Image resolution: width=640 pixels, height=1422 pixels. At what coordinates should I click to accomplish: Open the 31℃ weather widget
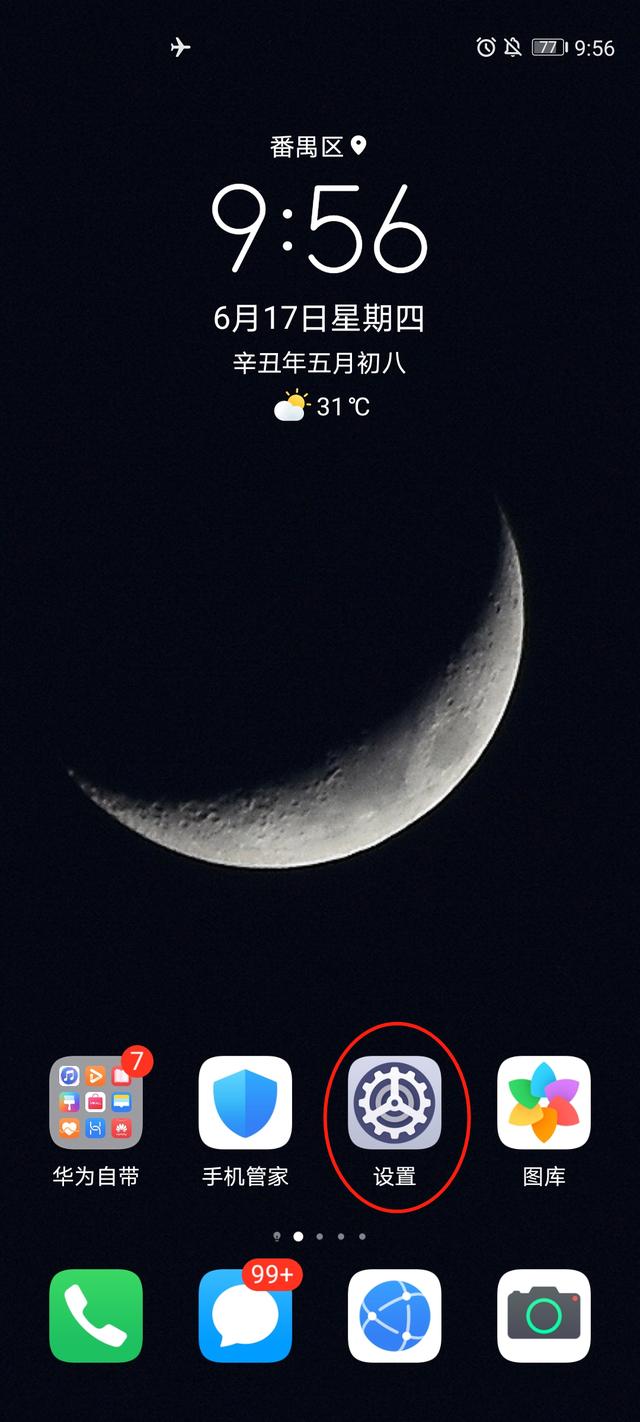(322, 407)
